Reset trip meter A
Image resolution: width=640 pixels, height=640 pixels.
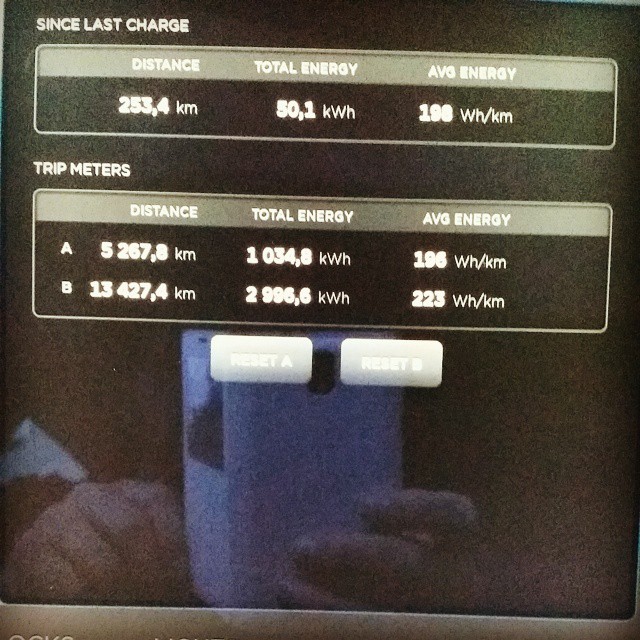(x=262, y=360)
